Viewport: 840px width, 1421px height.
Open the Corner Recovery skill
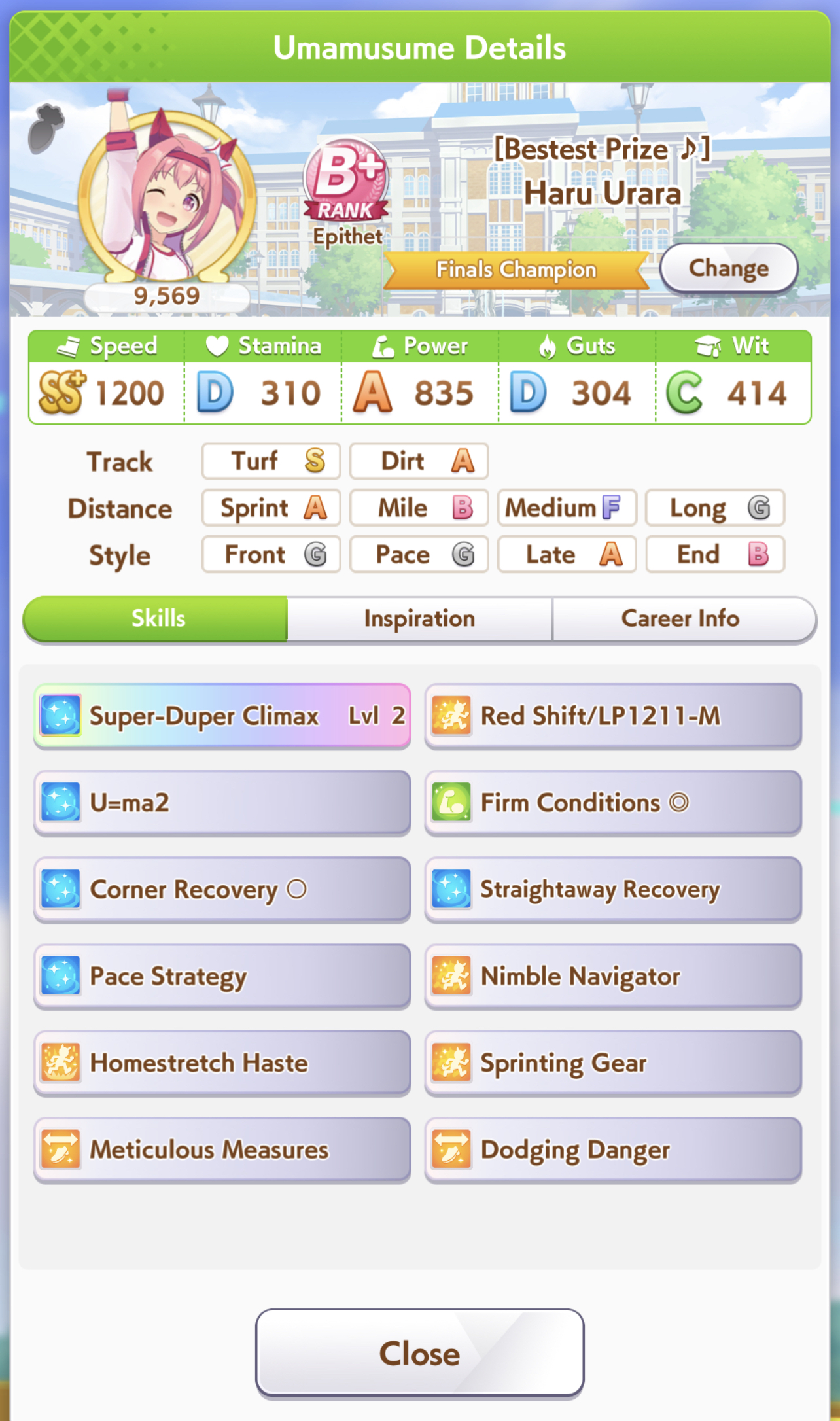[222, 890]
